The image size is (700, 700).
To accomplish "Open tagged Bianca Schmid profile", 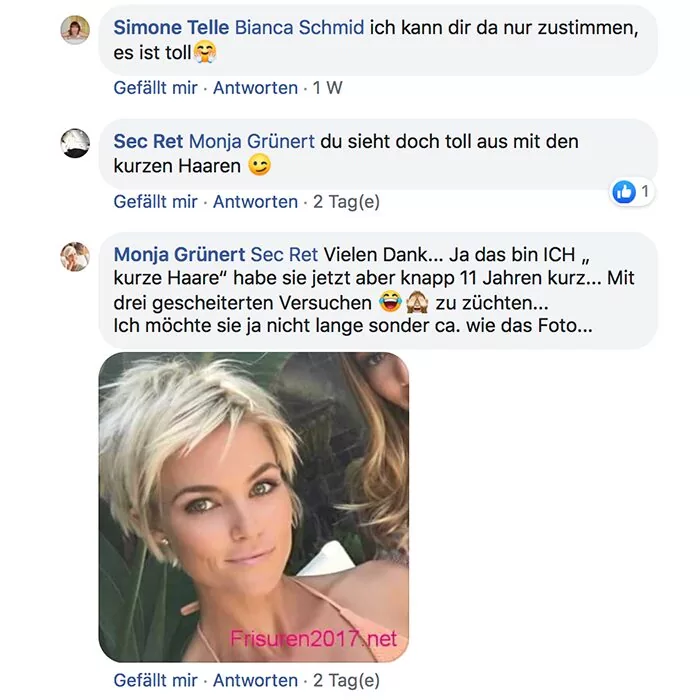I will pyautogui.click(x=299, y=28).
